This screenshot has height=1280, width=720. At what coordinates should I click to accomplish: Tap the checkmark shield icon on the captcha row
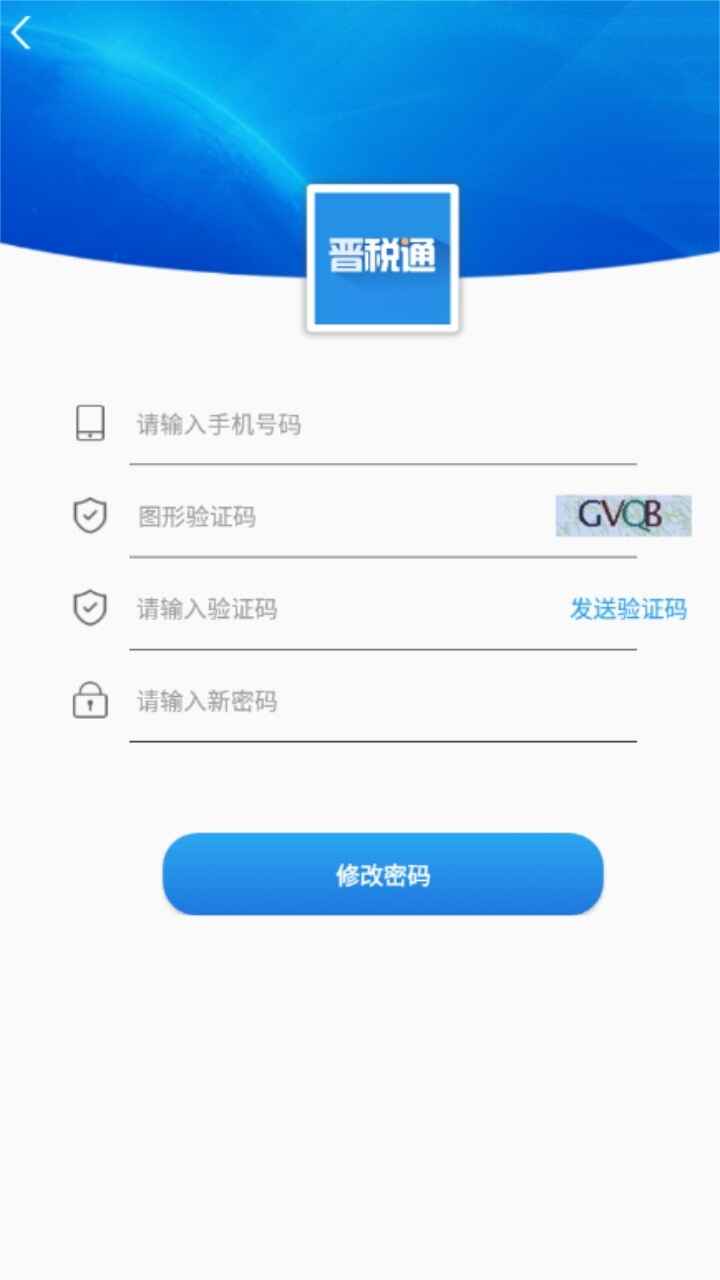[x=90, y=515]
